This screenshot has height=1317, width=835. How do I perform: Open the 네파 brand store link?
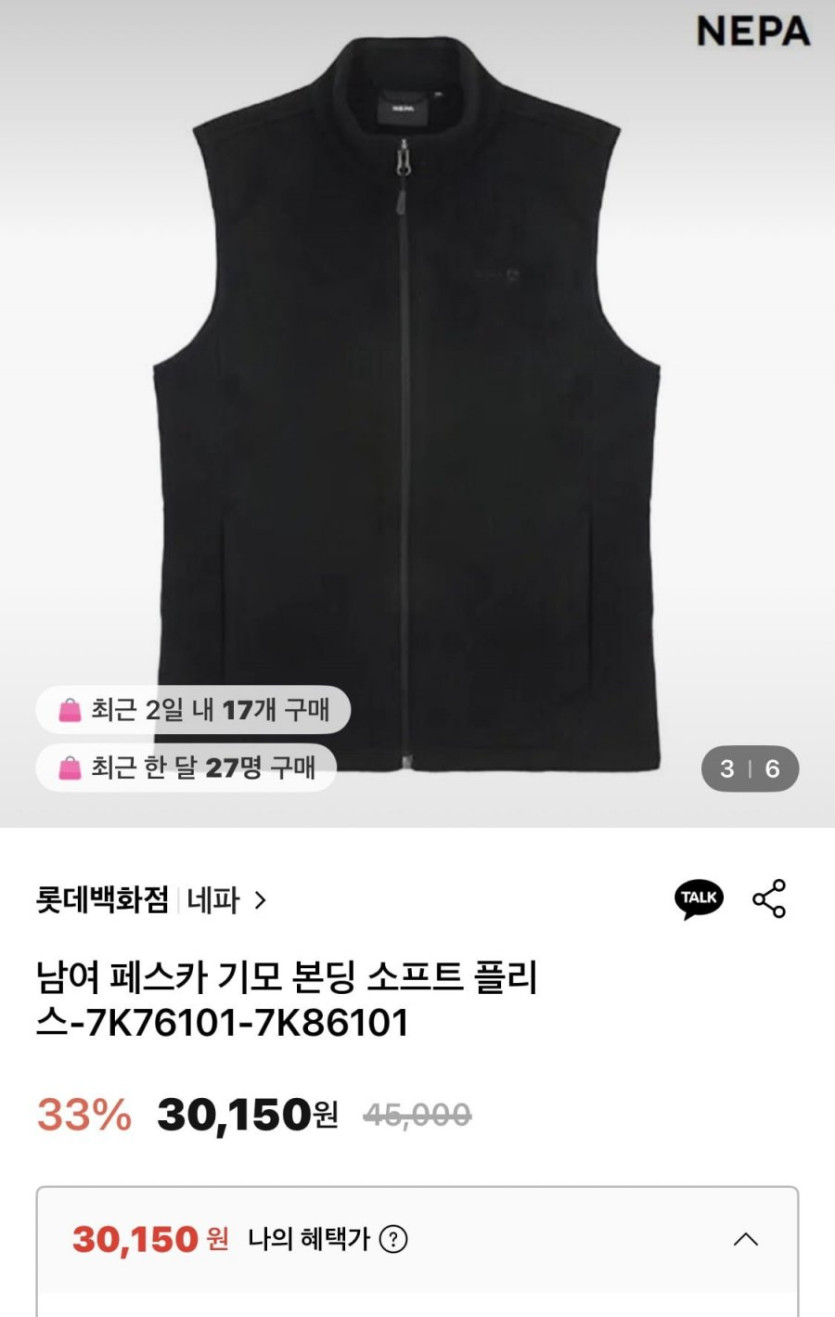point(226,900)
